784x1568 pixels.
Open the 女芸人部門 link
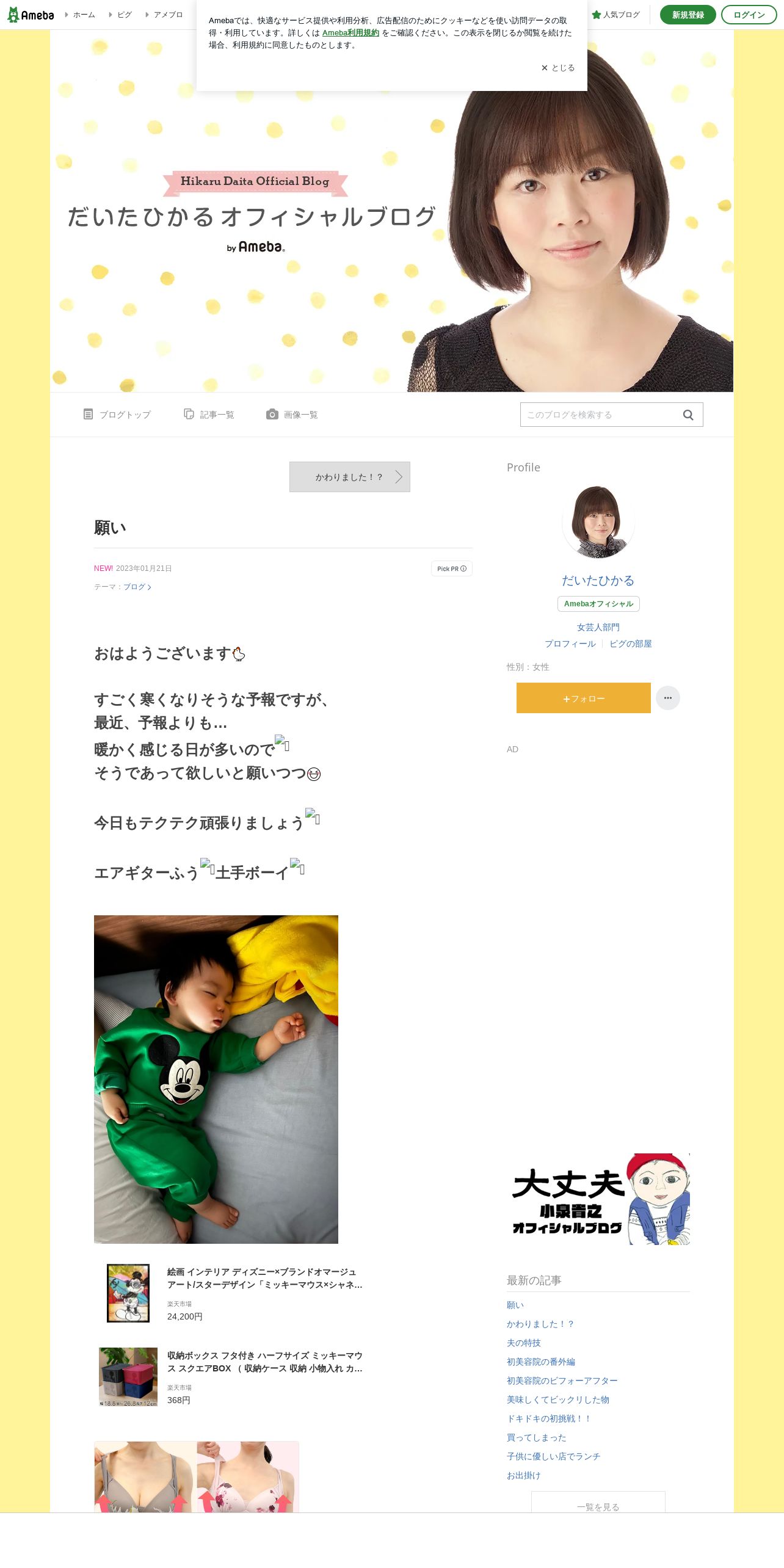[598, 627]
